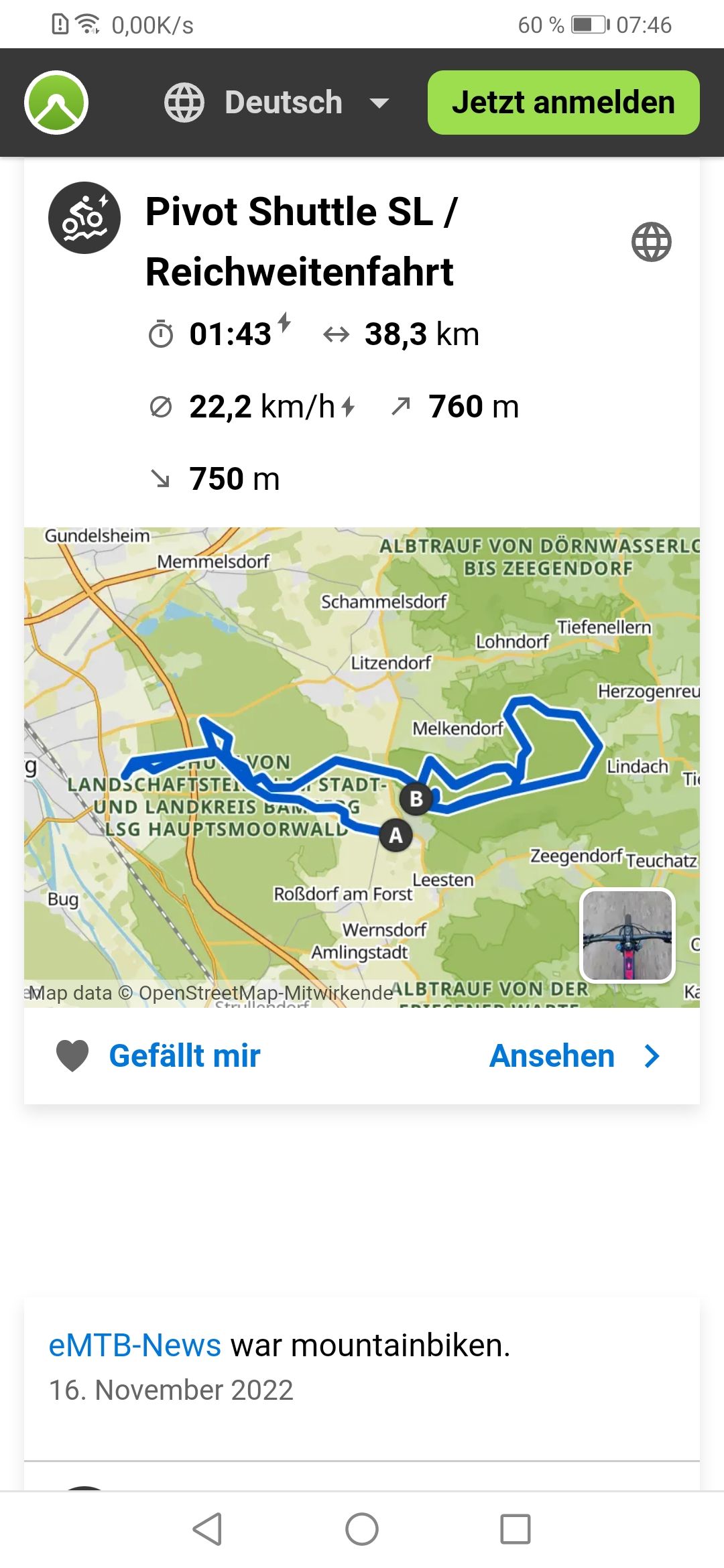Open the Pivot Shuttle SL / Reichweitenfahrt tour
Screen dimensions: 724x1568
[300, 241]
